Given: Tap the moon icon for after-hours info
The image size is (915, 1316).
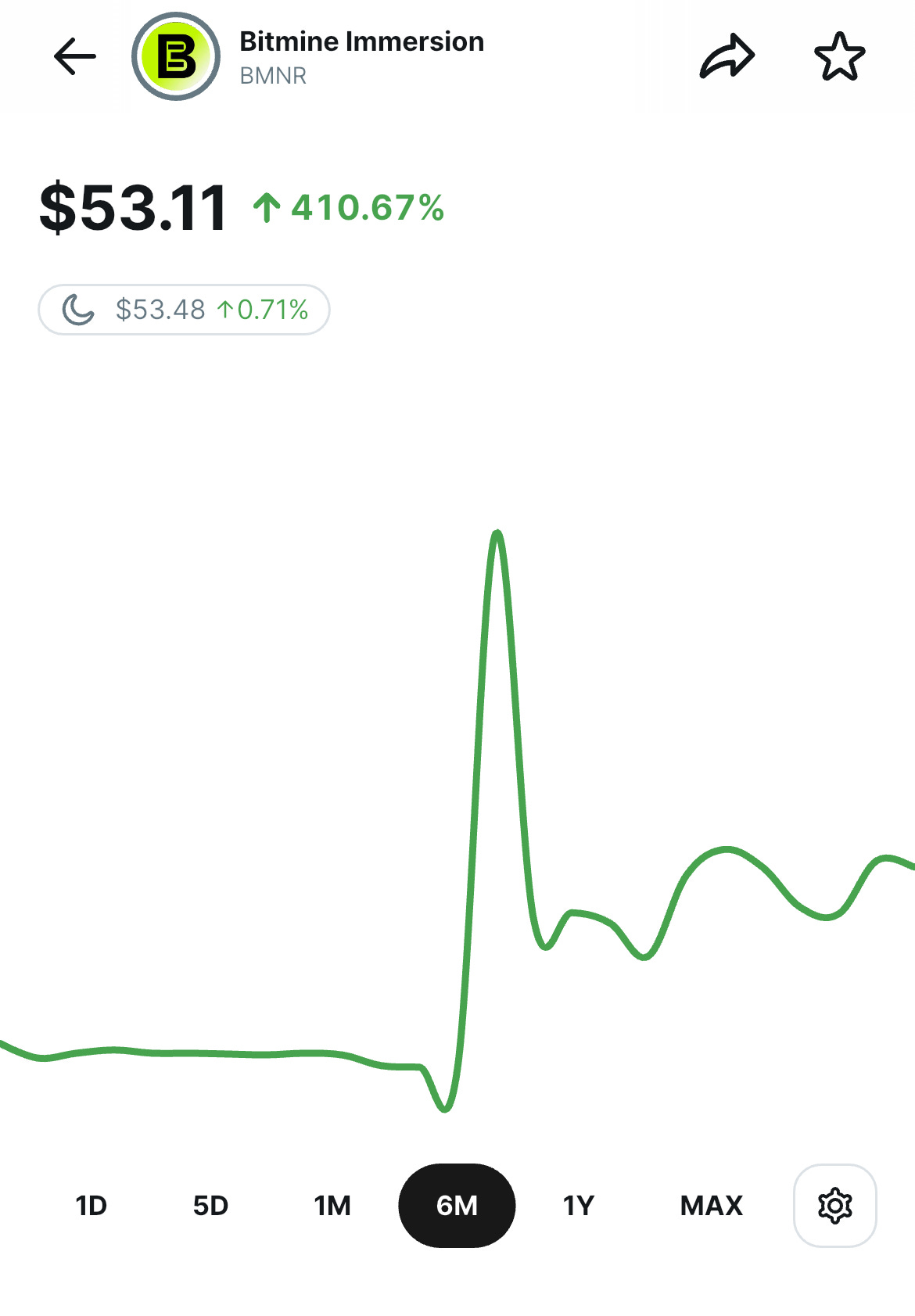Looking at the screenshot, I should [78, 309].
